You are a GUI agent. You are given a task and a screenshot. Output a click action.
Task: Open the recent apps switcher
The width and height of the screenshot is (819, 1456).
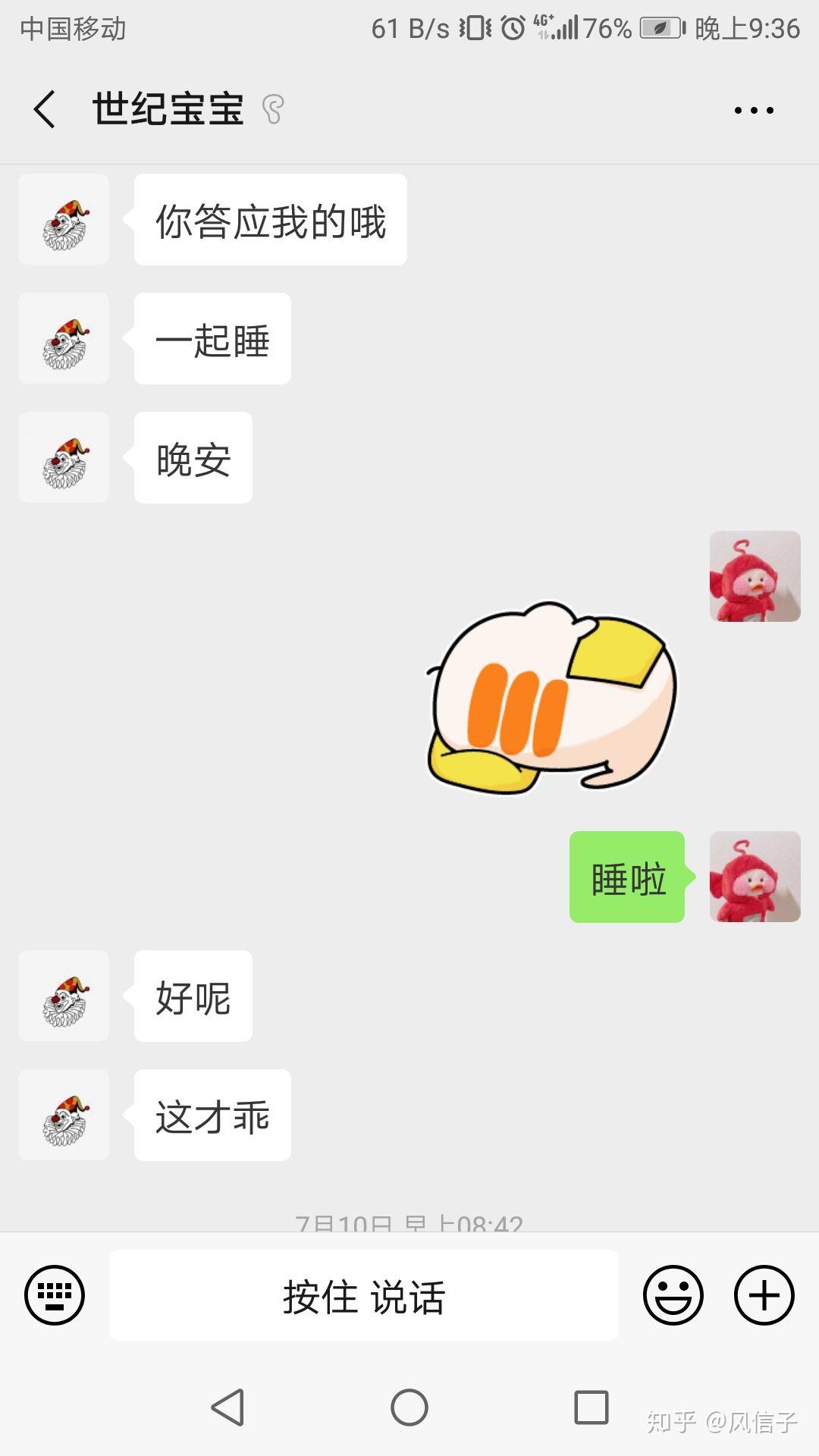pyautogui.click(x=591, y=1407)
